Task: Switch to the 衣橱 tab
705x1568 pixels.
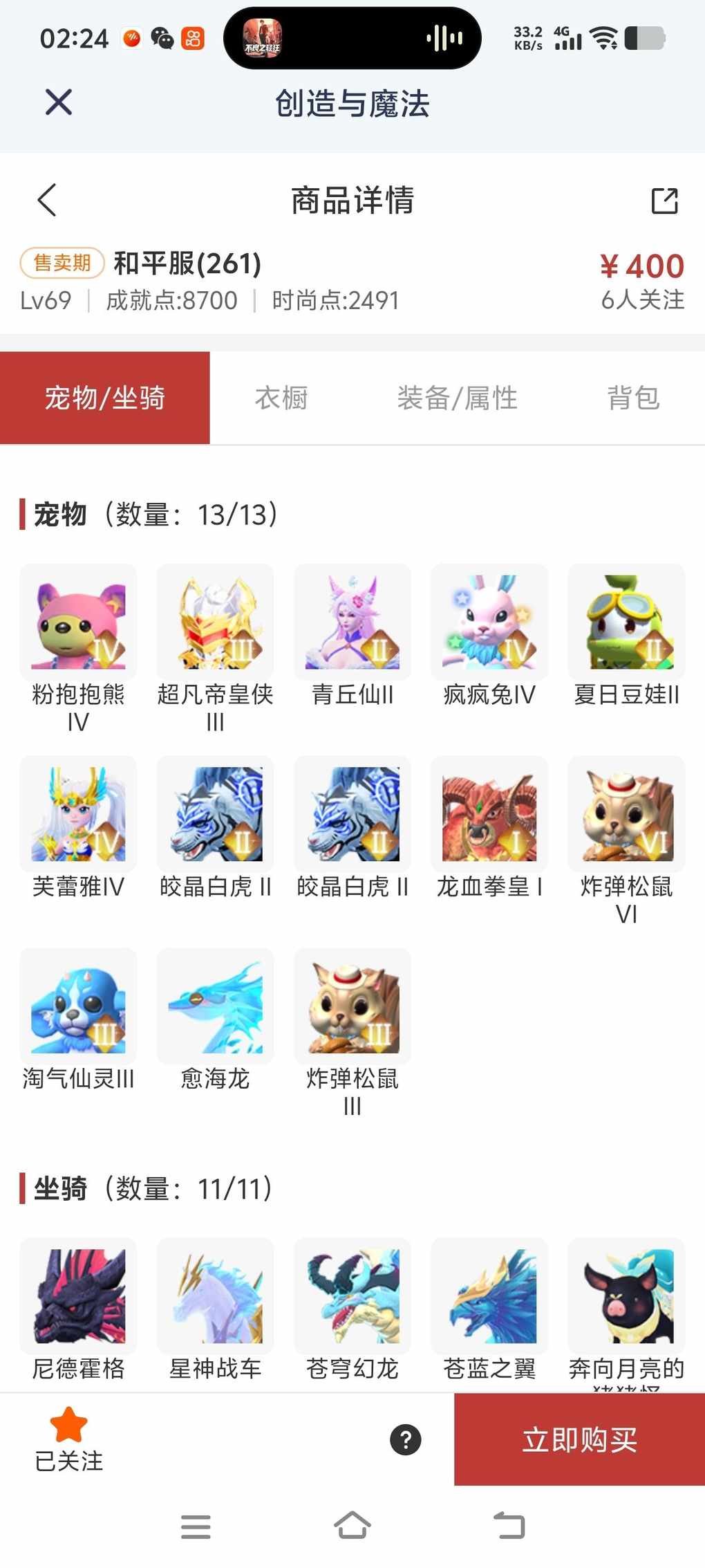Action: pos(281,398)
